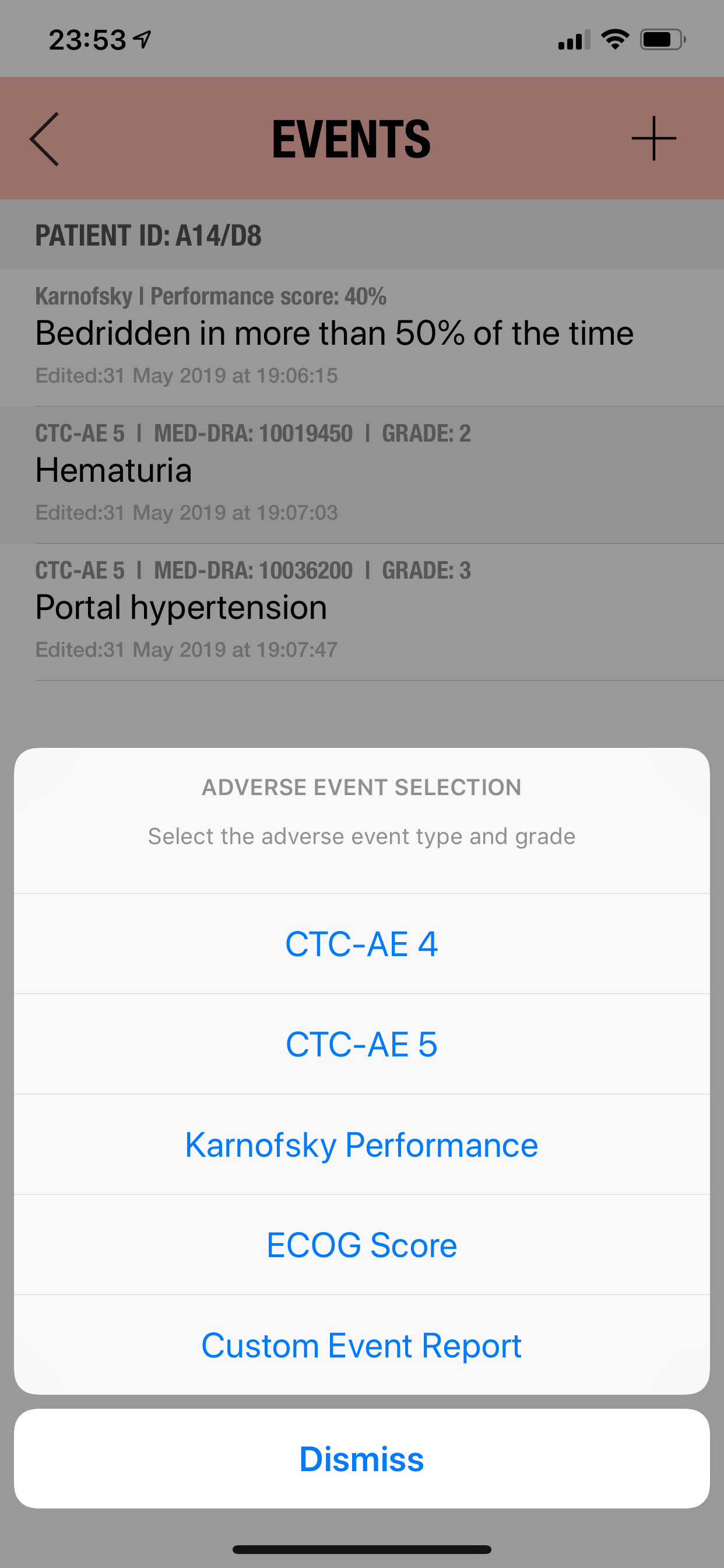Tap the adverse event selection title text
The width and height of the screenshot is (724, 1568).
click(x=361, y=786)
